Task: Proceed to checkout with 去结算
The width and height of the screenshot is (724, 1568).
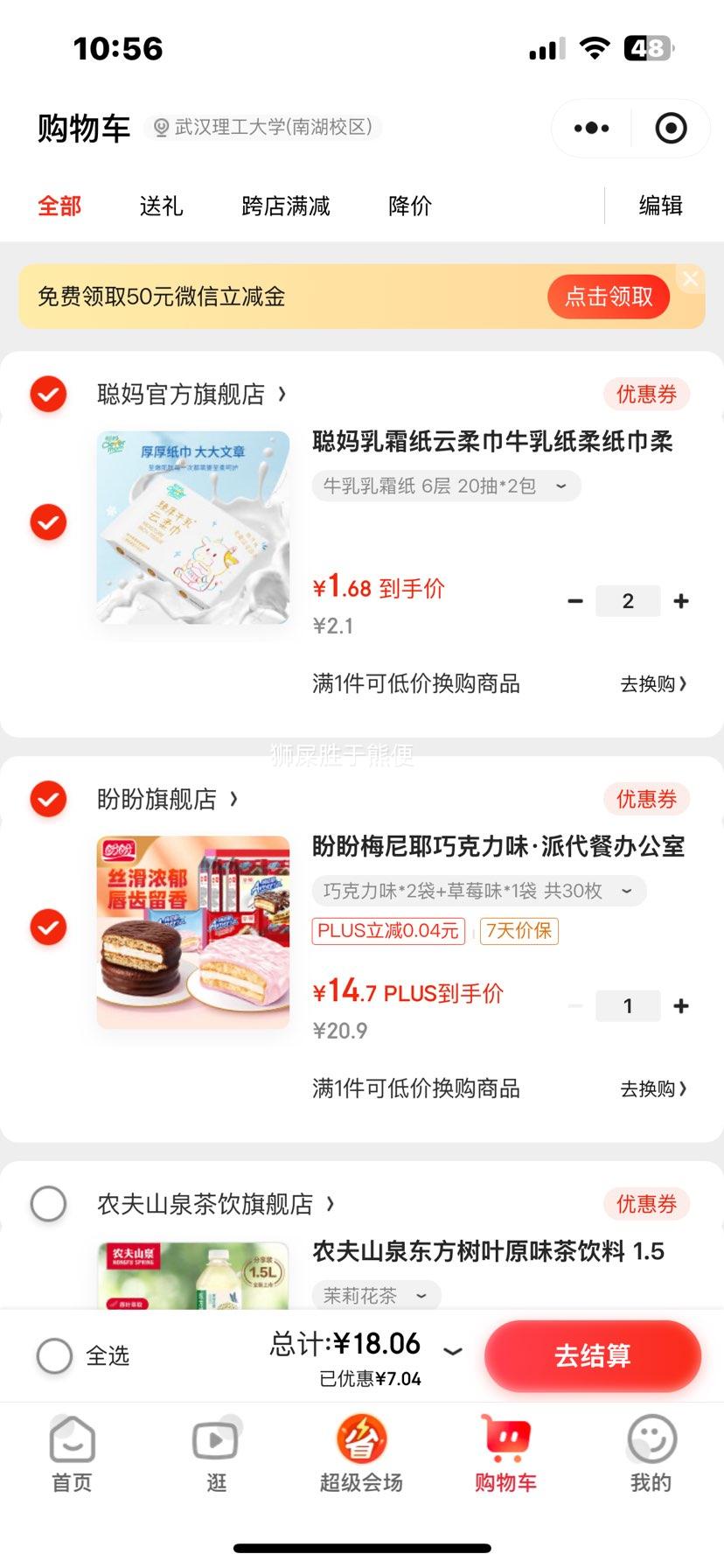Action: point(593,1355)
